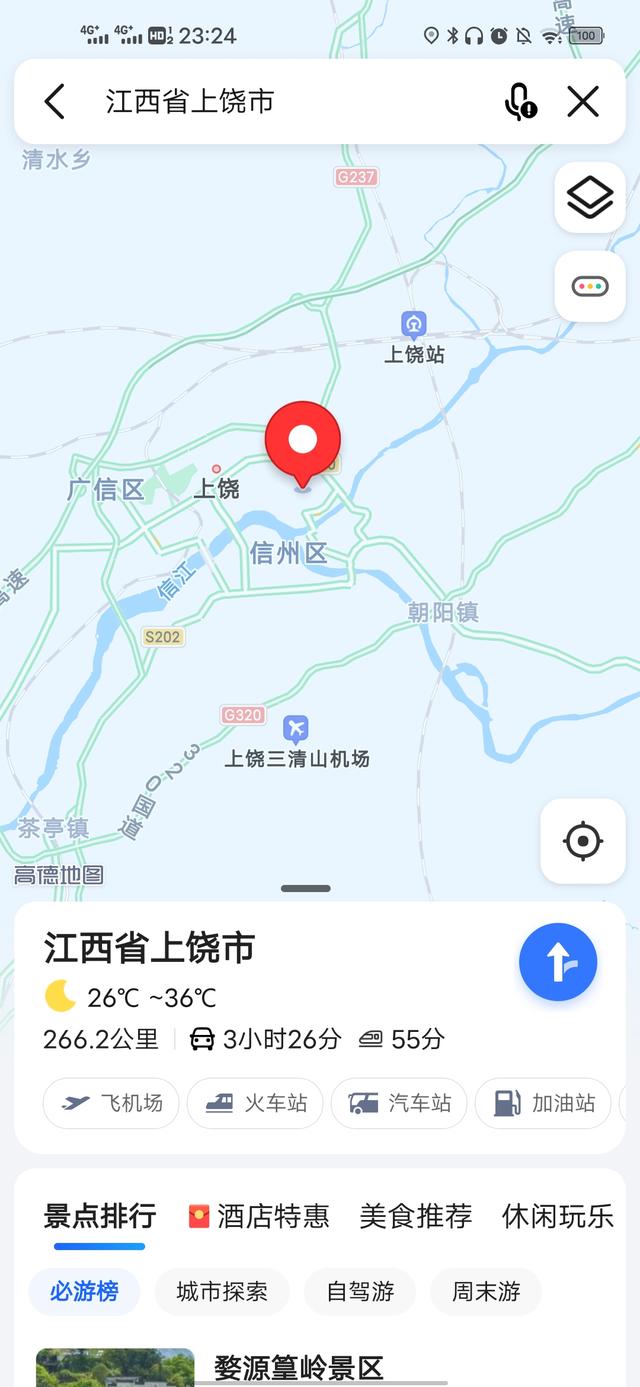This screenshot has height=1387, width=640.
Task: Tap the red location pin on map
Action: coord(303,441)
